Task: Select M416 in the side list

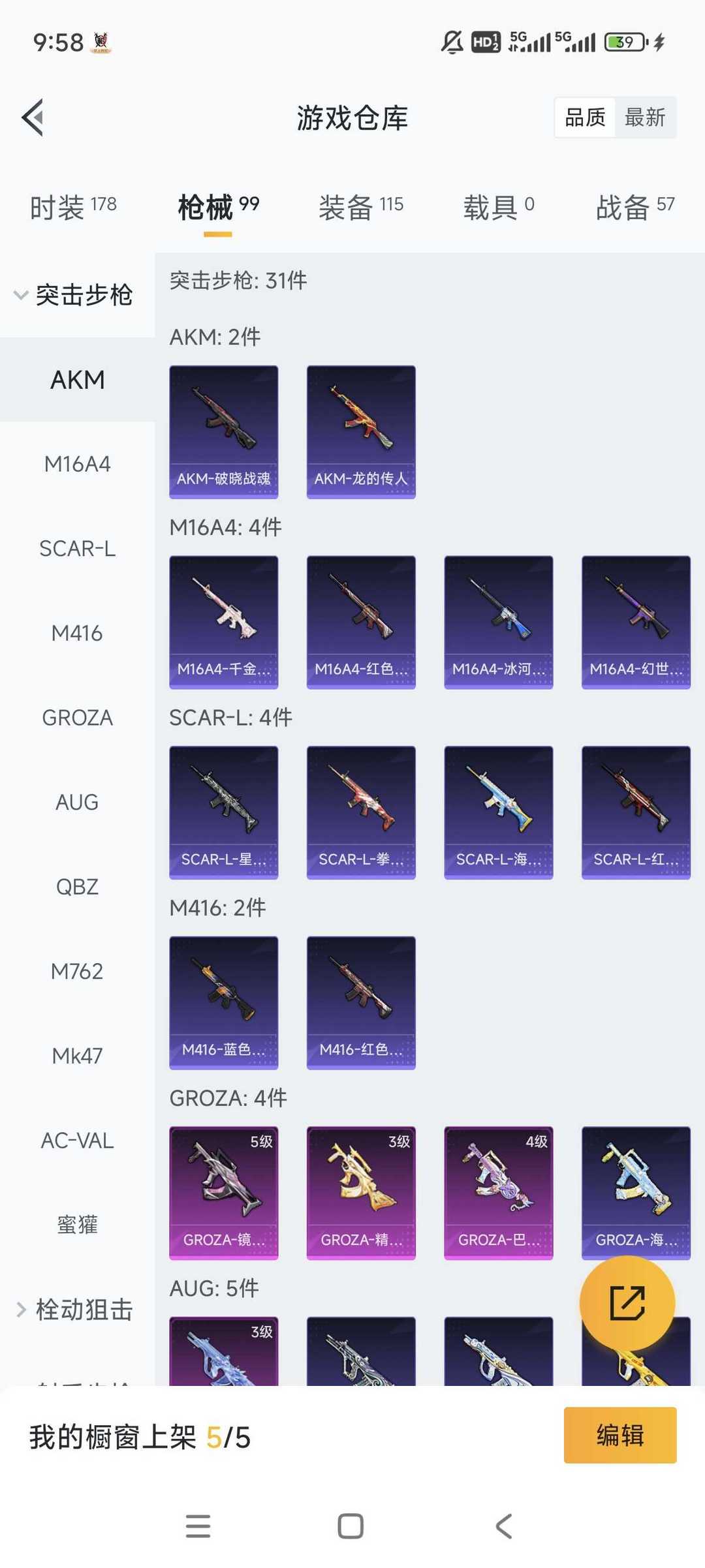Action: point(77,633)
